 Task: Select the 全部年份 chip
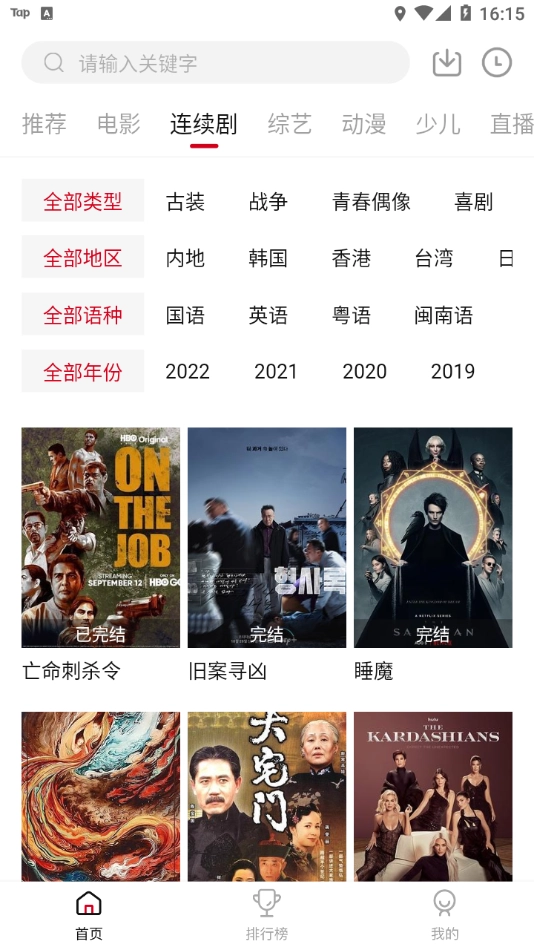click(x=83, y=371)
